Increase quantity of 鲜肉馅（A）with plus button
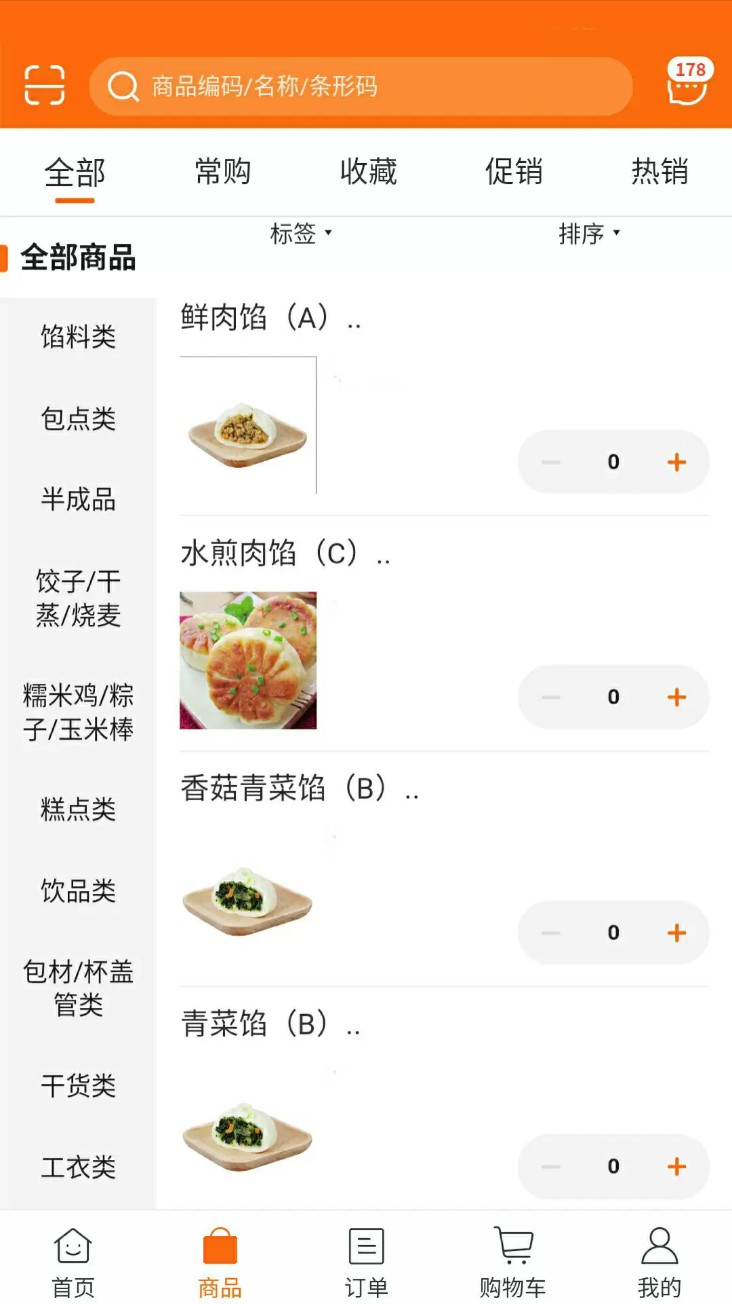The width and height of the screenshot is (732, 1304). [x=676, y=462]
